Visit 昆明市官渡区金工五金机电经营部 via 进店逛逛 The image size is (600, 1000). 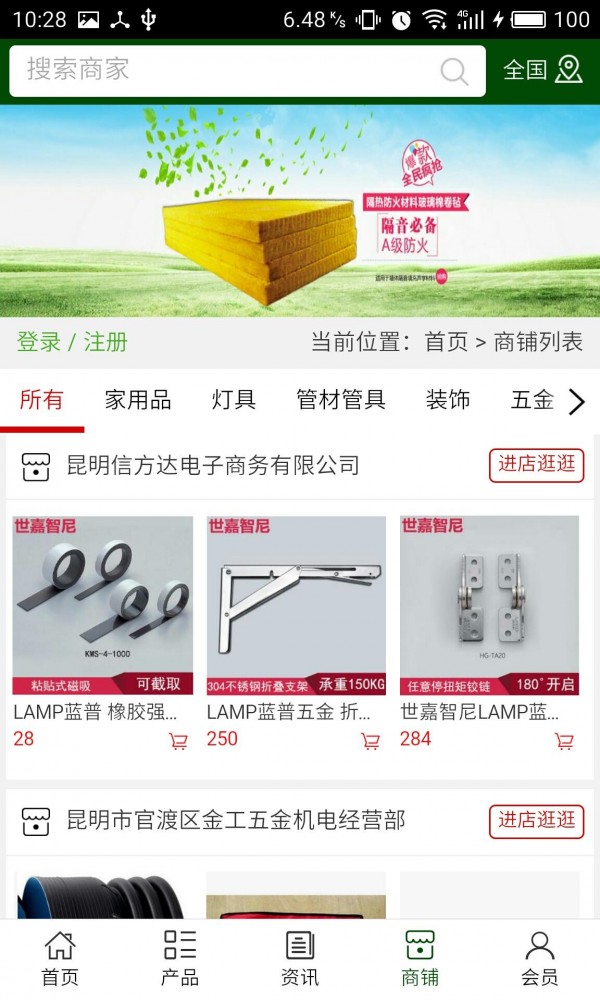[536, 821]
